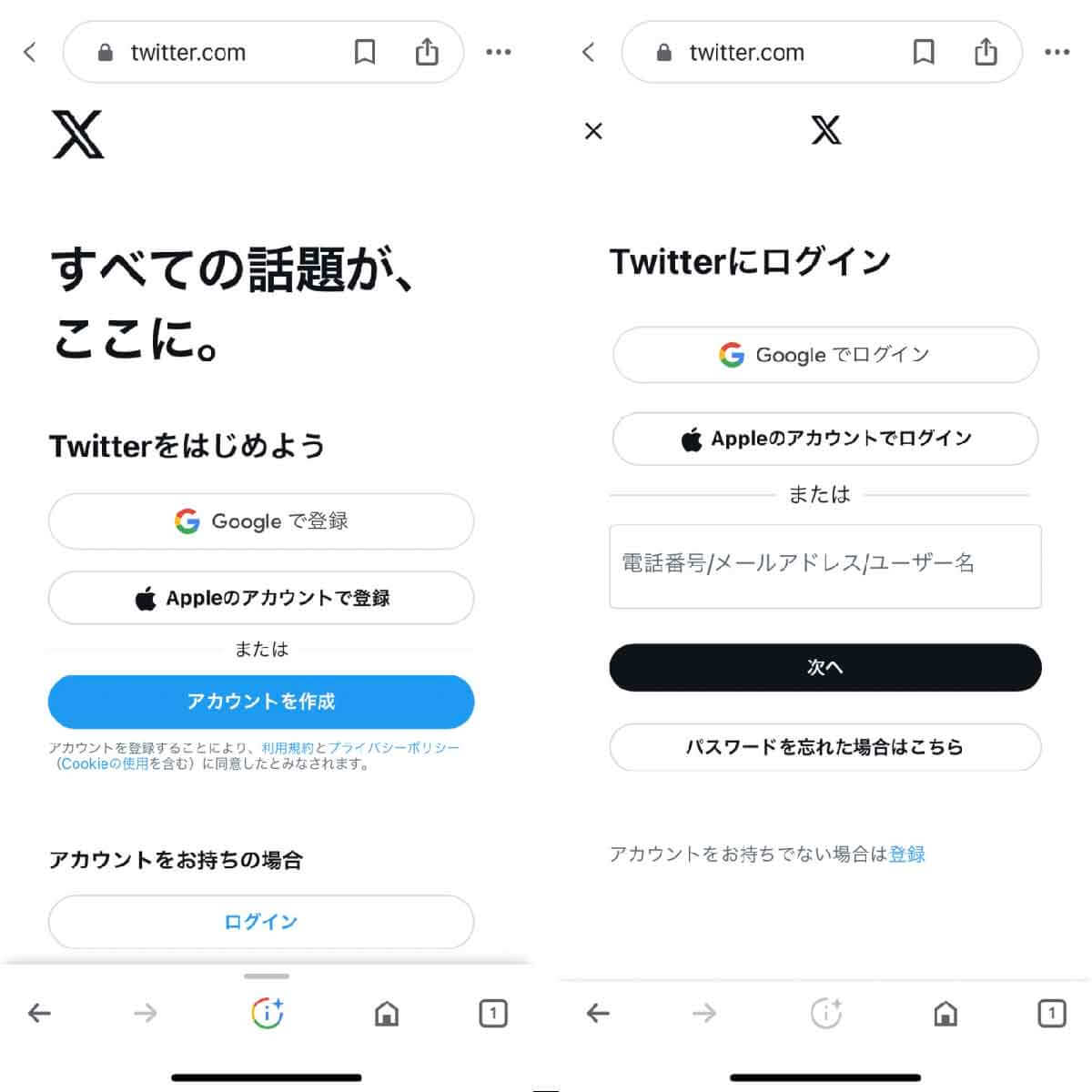
Task: Tap the colorful Google assistant icon in toolbar
Action: (x=268, y=1013)
